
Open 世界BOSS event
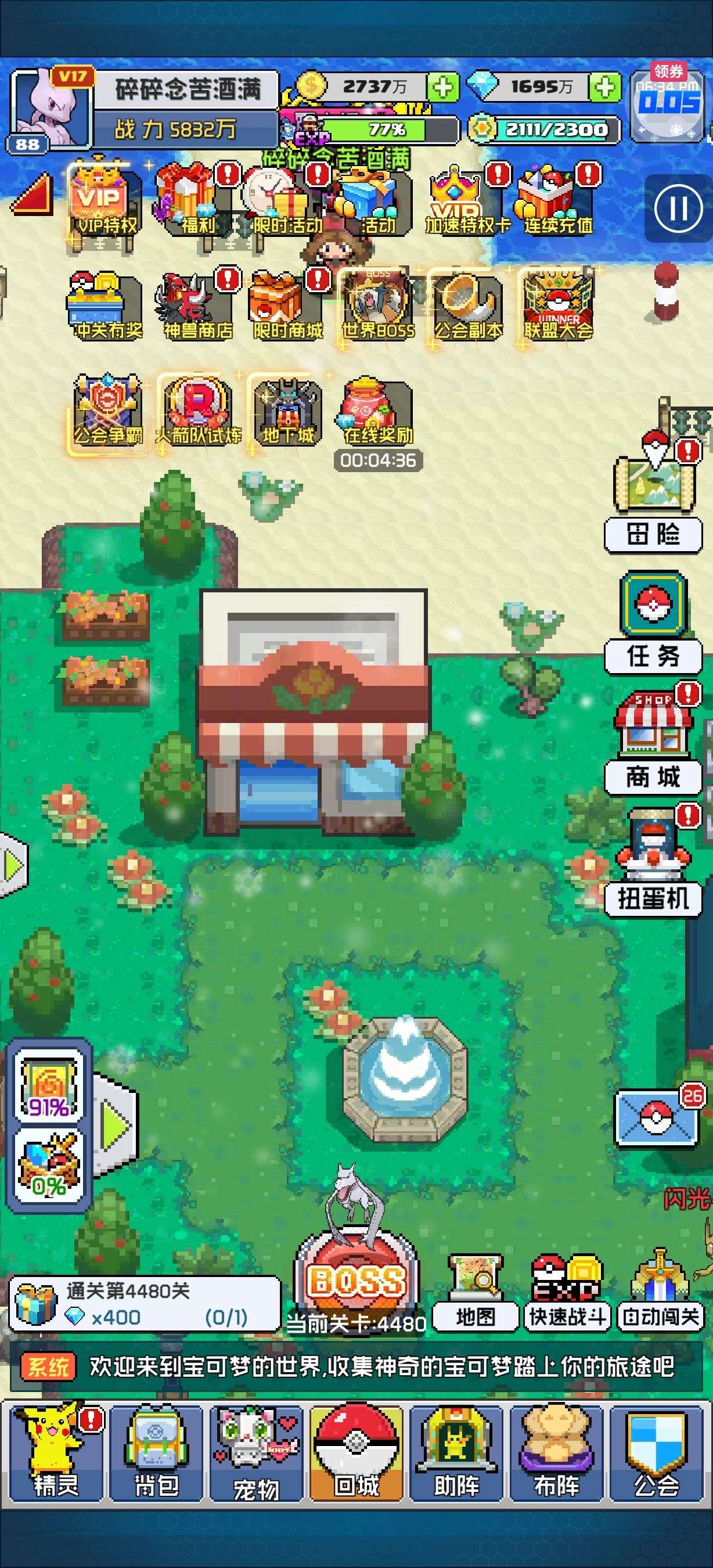point(378,304)
